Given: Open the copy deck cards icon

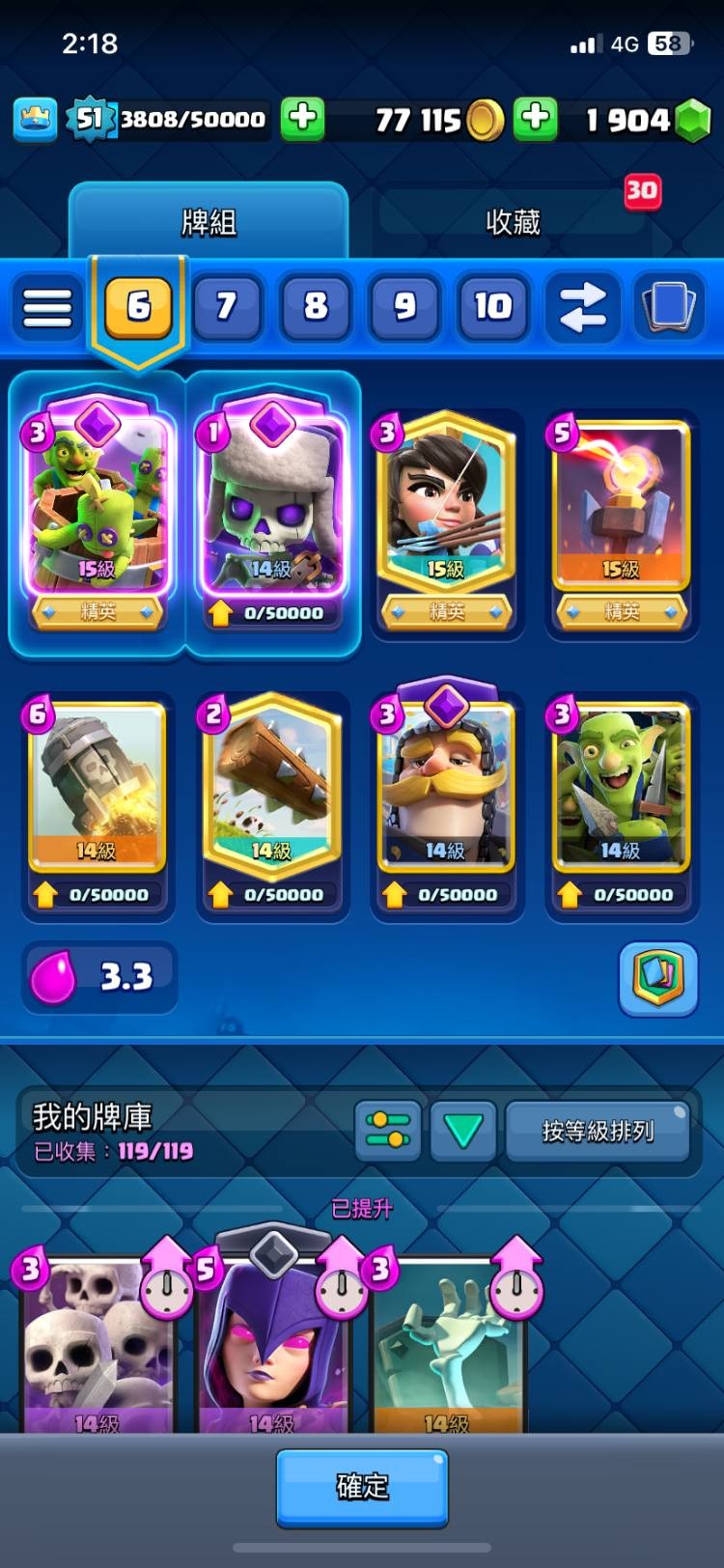Looking at the screenshot, I should [x=669, y=308].
